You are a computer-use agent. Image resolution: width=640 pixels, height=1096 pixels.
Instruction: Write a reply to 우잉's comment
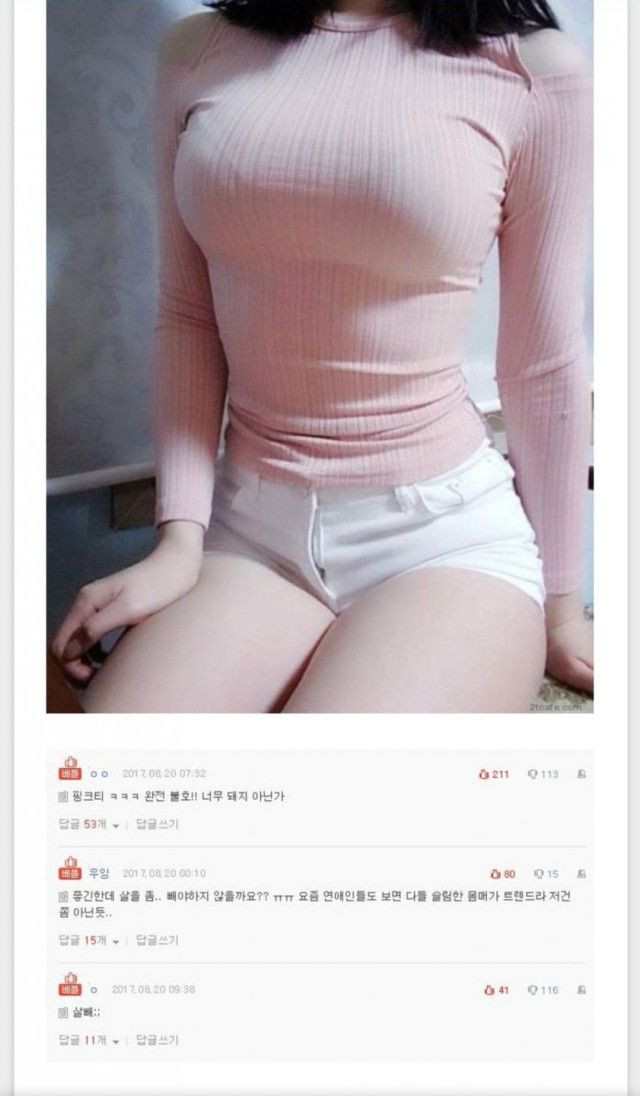tap(157, 940)
